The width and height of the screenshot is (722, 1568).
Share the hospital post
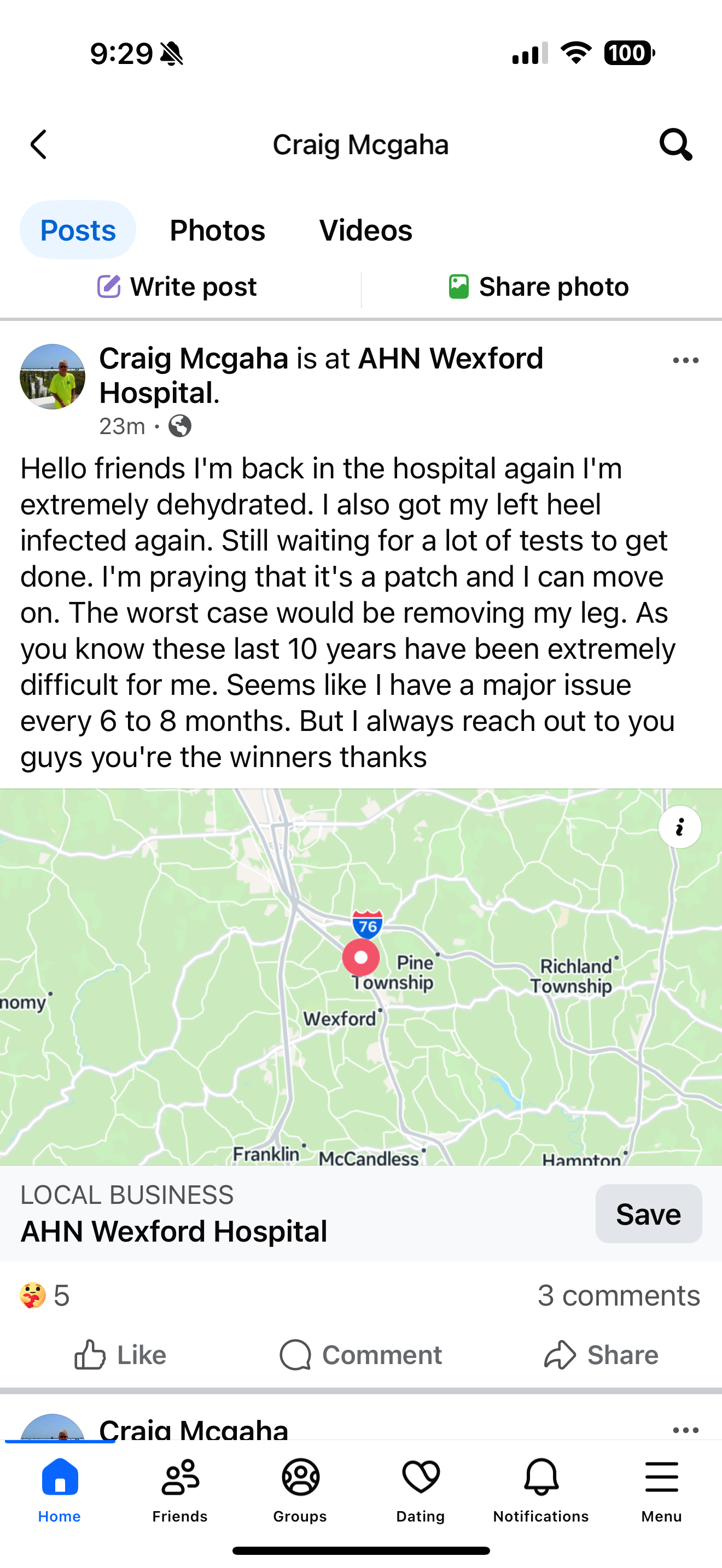[x=602, y=1355]
